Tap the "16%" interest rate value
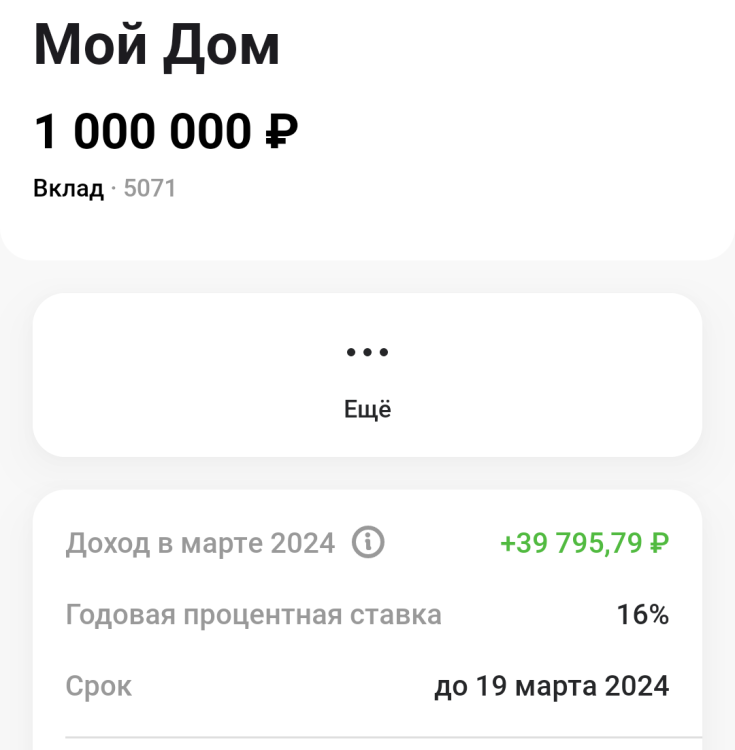Screen dimensions: 735x750 643,614
